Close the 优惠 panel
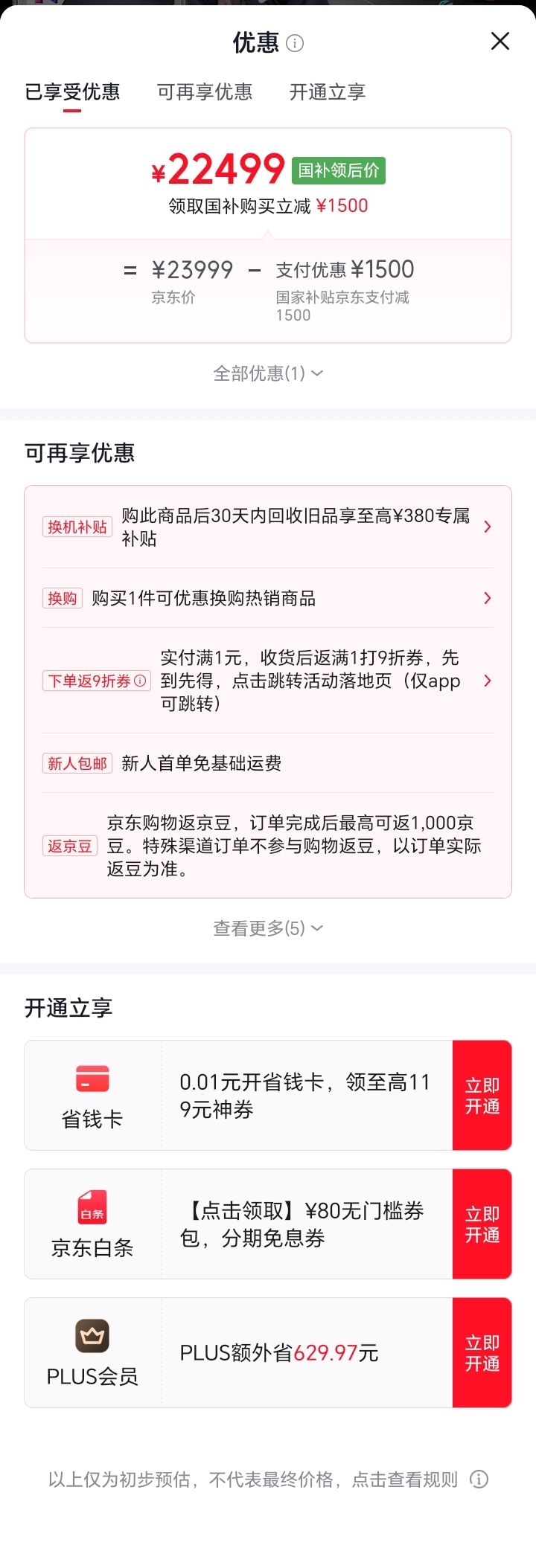The image size is (536, 1568). coord(500,41)
